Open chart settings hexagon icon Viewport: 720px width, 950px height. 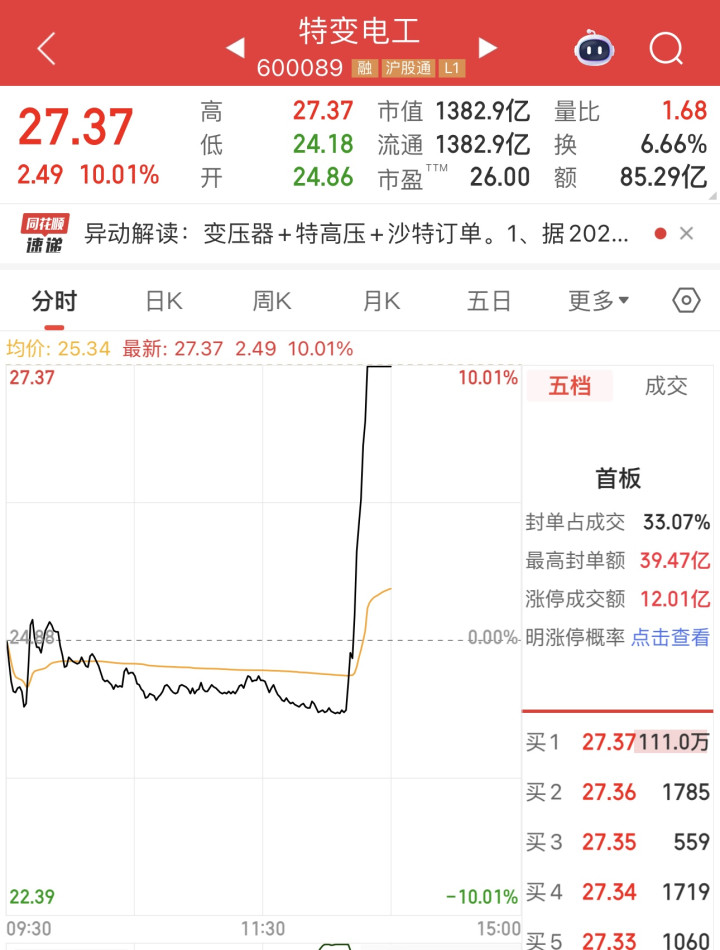(x=686, y=301)
